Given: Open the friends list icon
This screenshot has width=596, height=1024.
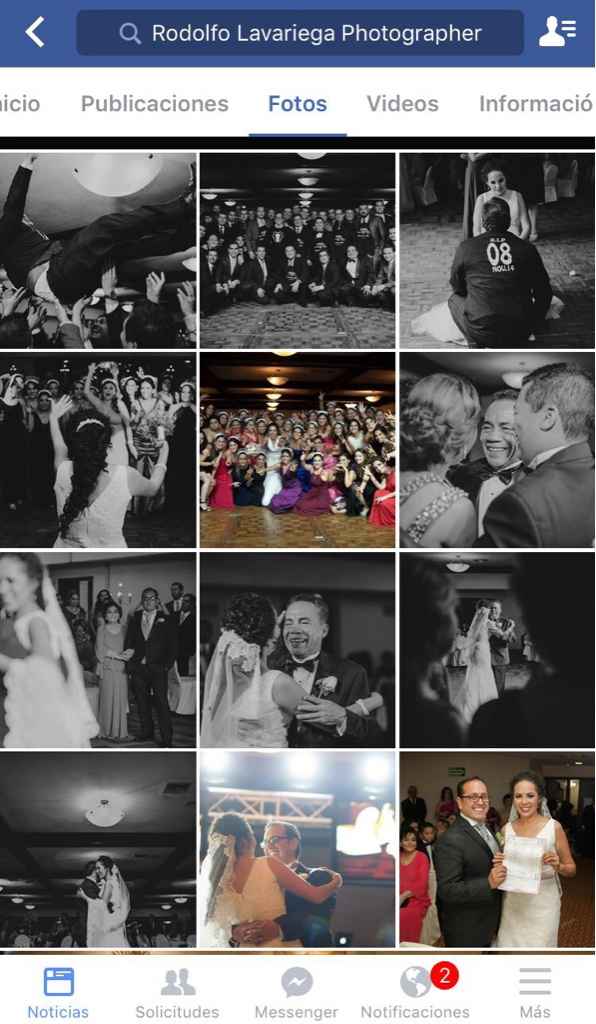Looking at the screenshot, I should pyautogui.click(x=558, y=32).
